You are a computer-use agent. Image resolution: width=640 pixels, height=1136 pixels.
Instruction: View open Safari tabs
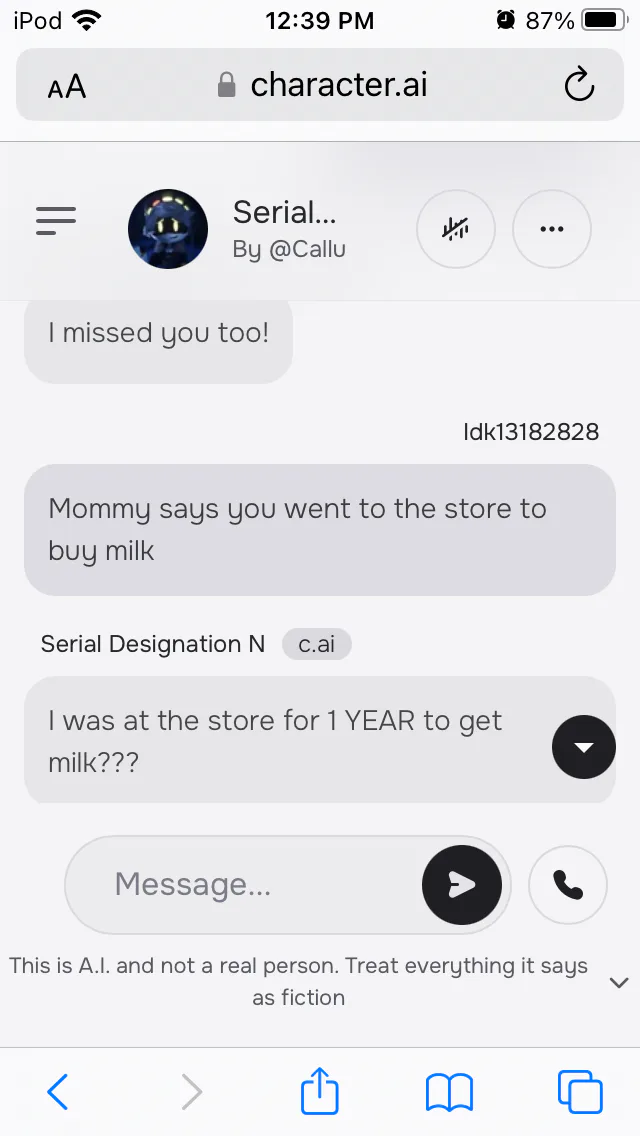coord(580,1092)
